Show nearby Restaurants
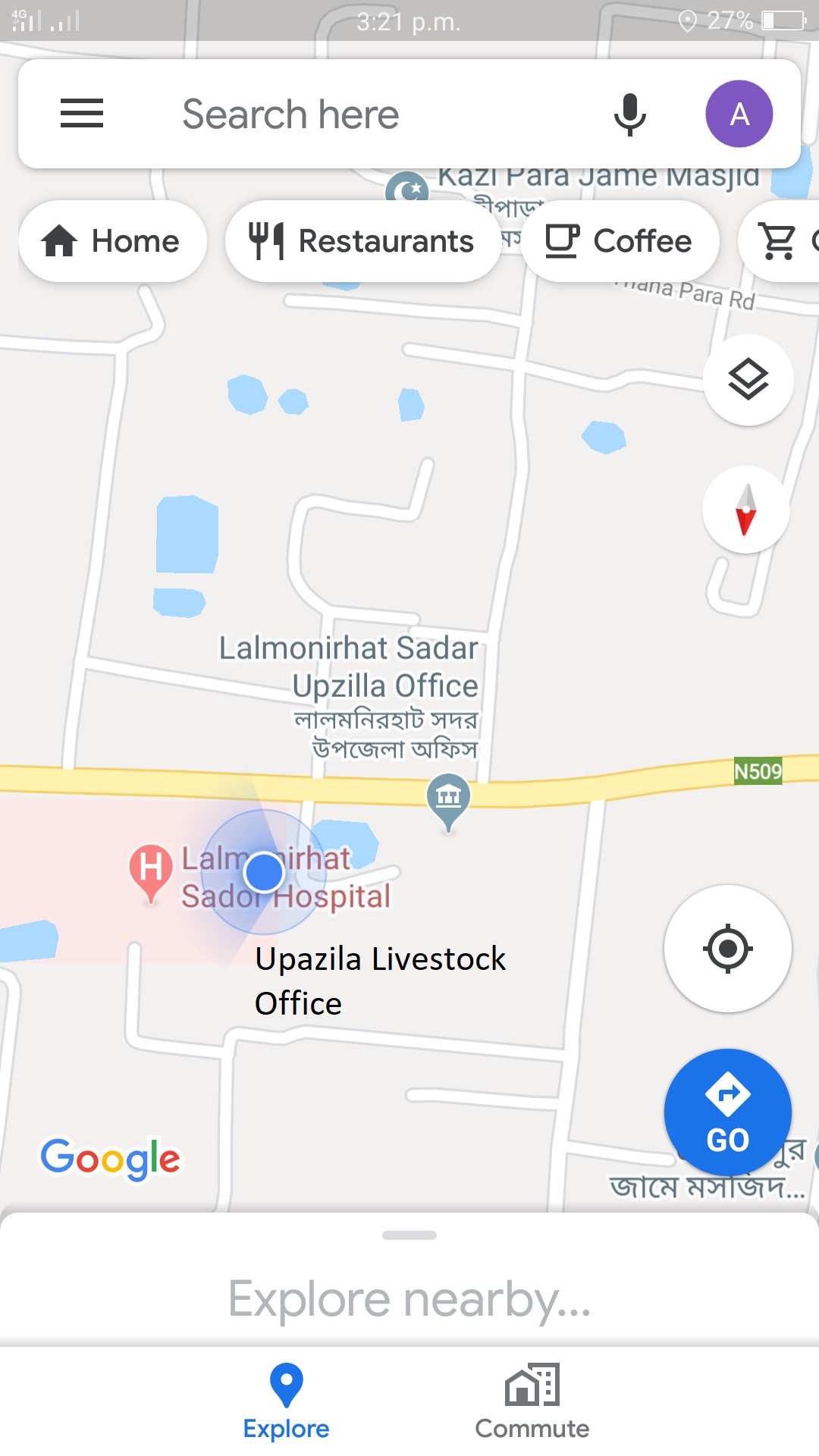Screen dimensions: 819x1456 click(x=362, y=241)
